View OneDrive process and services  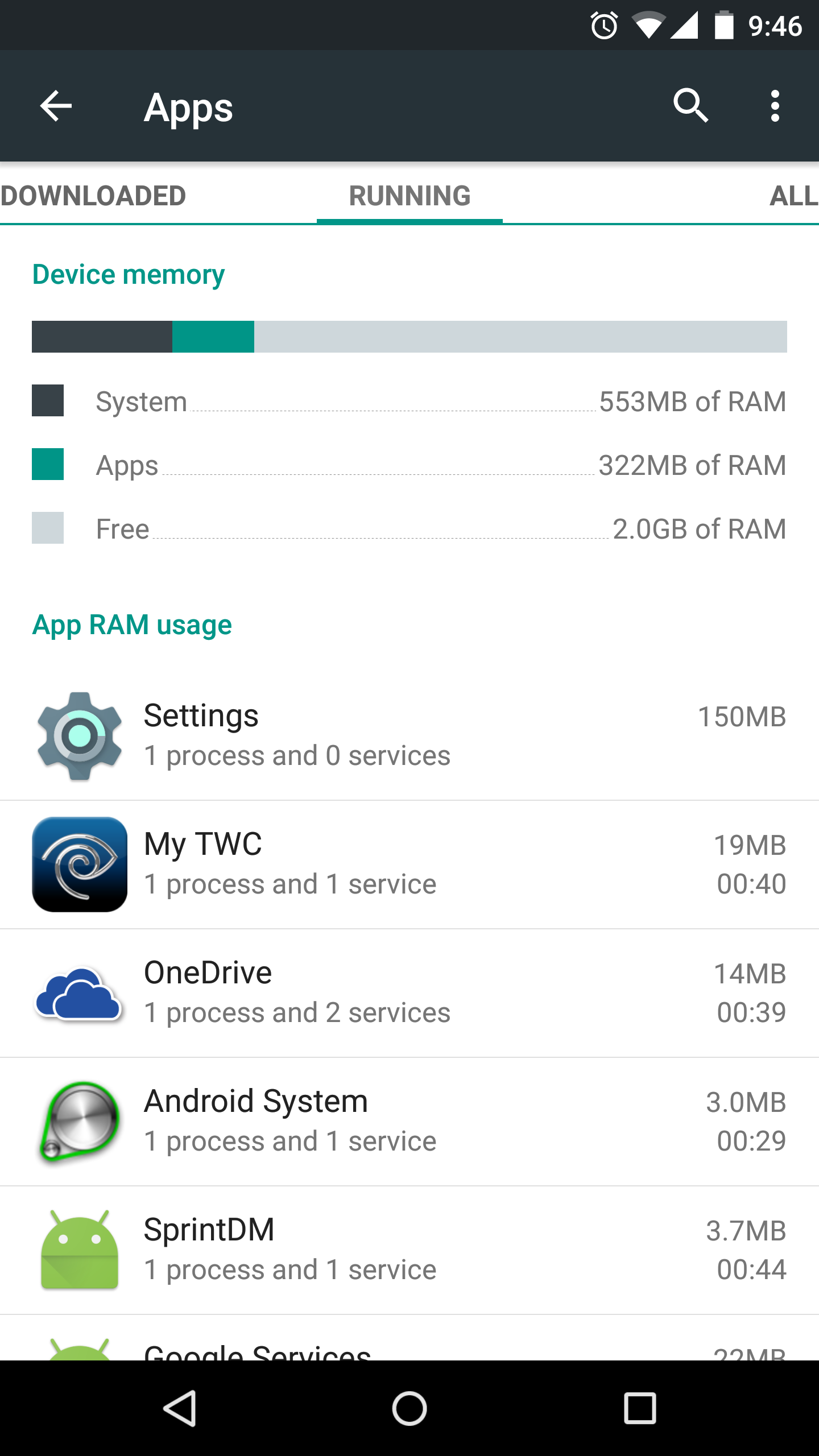click(x=409, y=993)
